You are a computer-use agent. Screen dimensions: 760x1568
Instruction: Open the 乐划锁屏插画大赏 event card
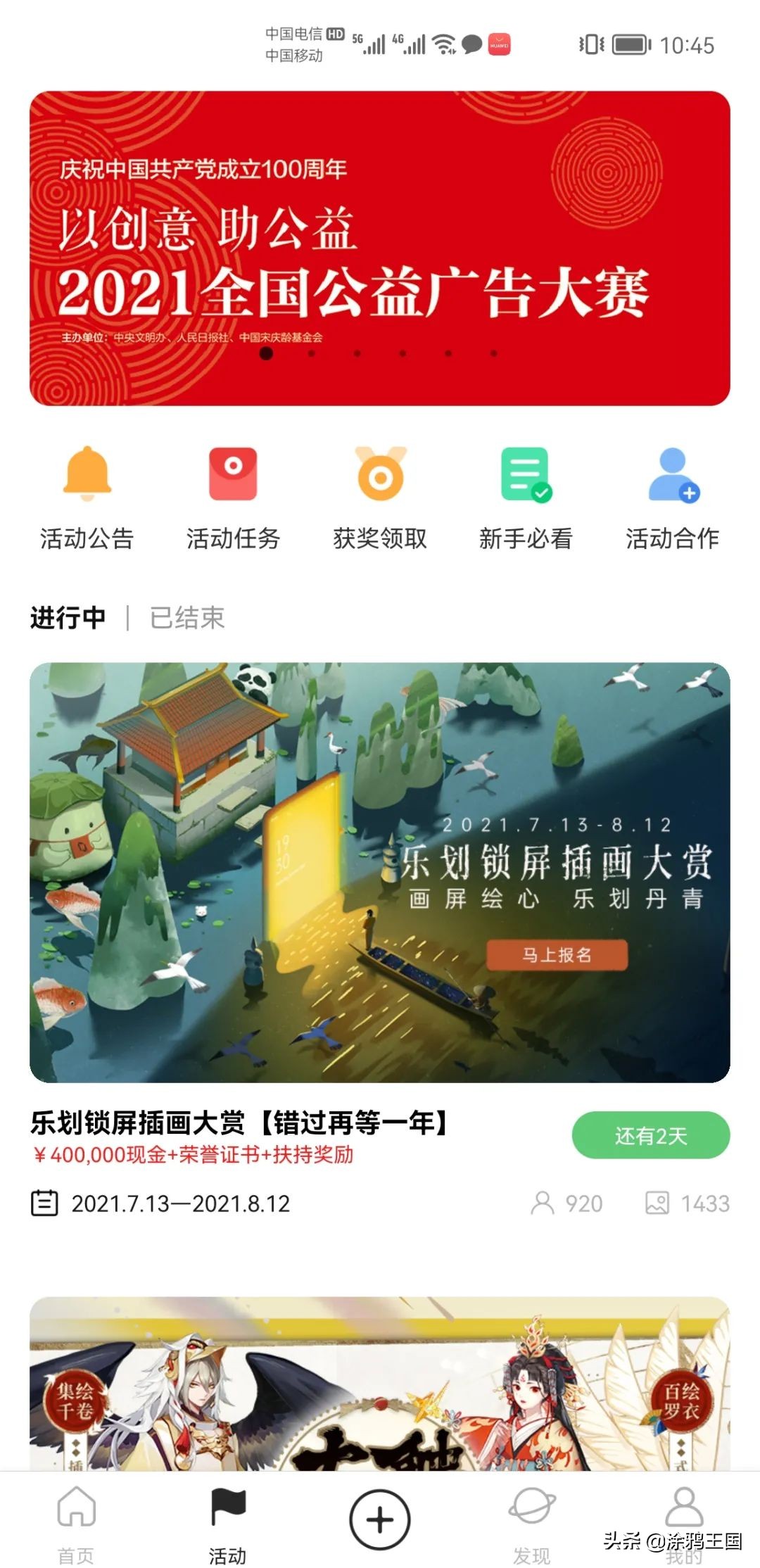[379, 872]
